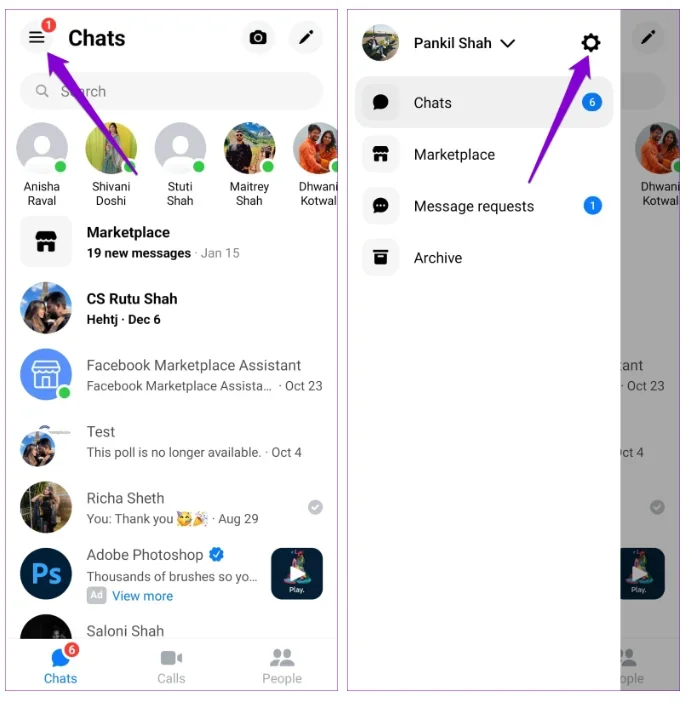This screenshot has width=692, height=704.
Task: Tap Maitrey Shah's story bubble
Action: (249, 149)
